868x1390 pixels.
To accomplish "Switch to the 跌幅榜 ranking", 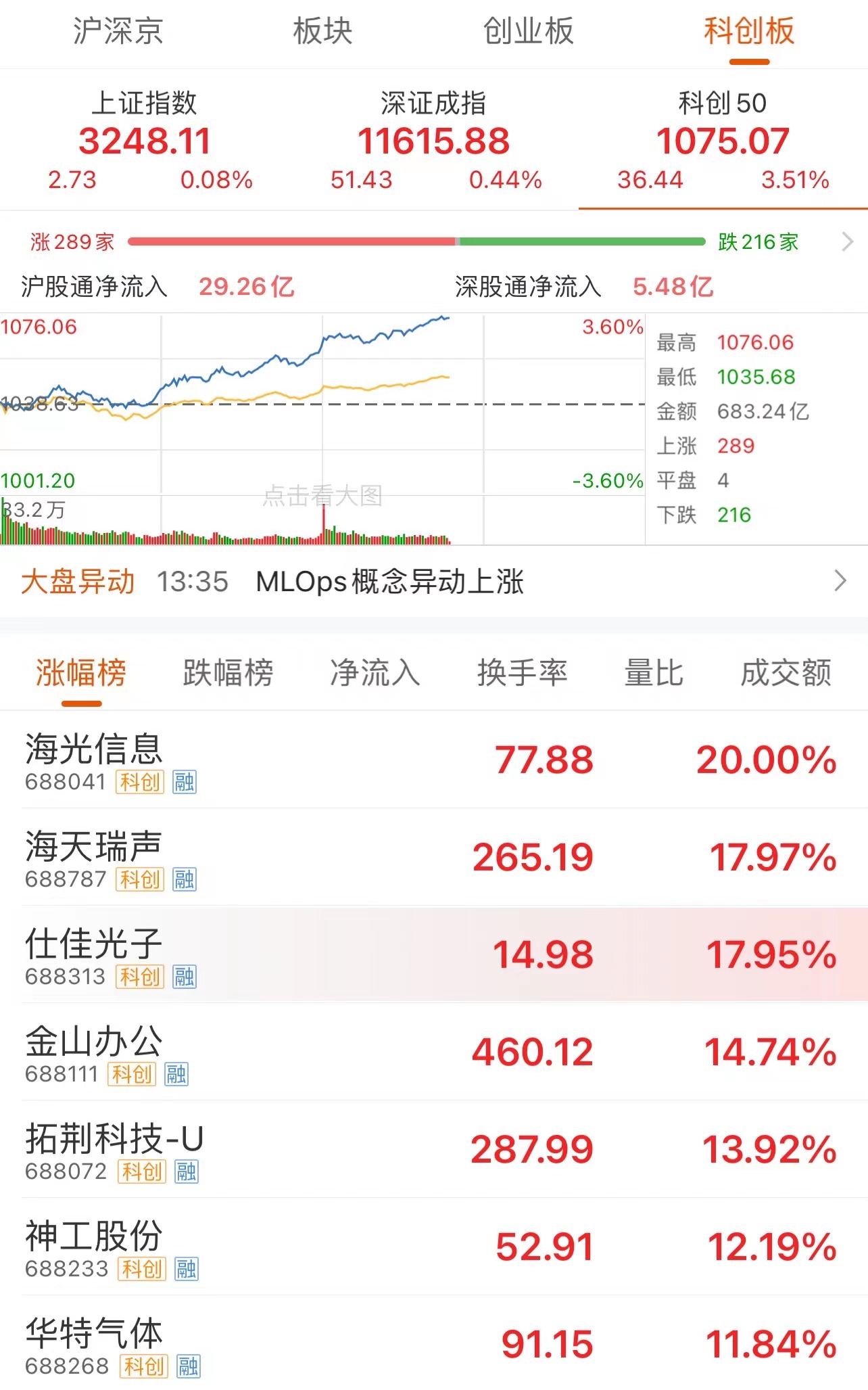I will click(228, 672).
